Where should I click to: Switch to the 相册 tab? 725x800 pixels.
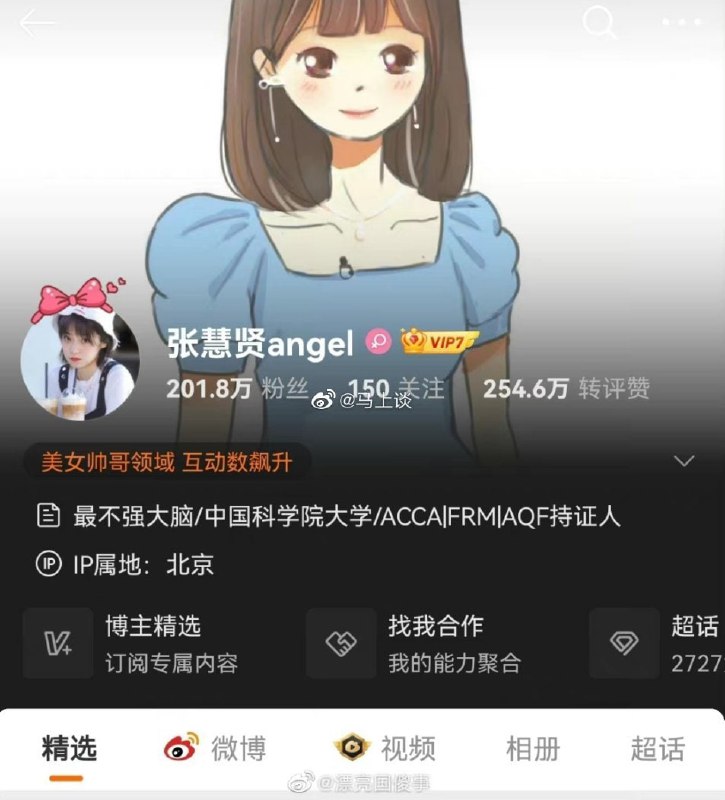(x=533, y=748)
